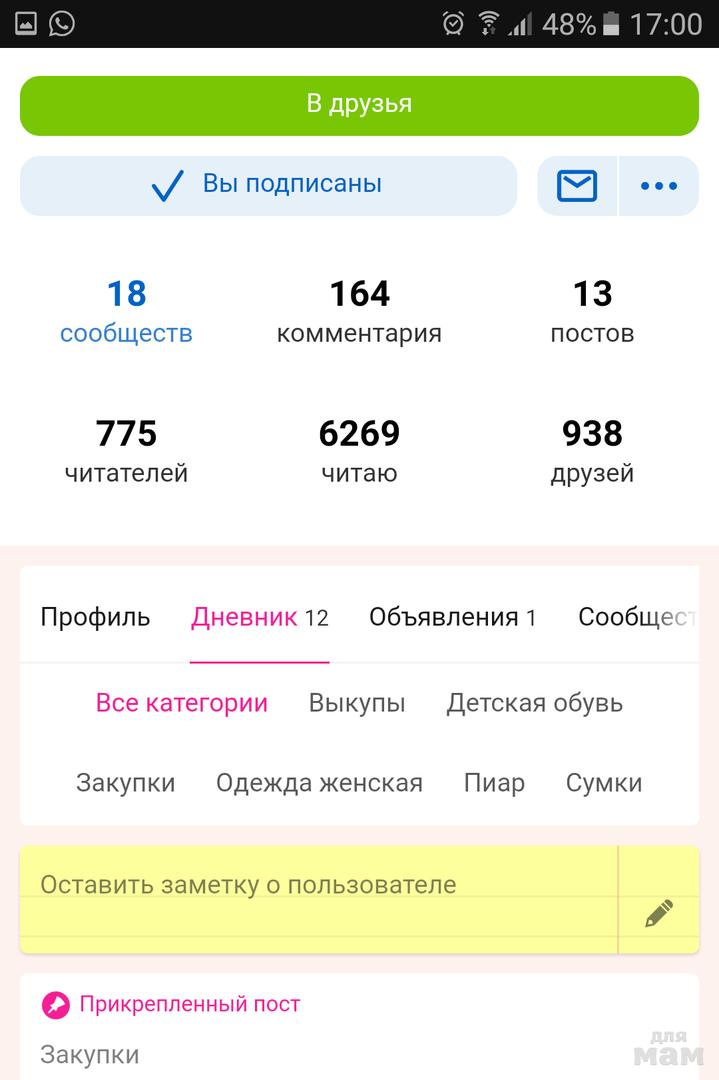Select the Пиар category
719x1080 pixels.
point(494,783)
